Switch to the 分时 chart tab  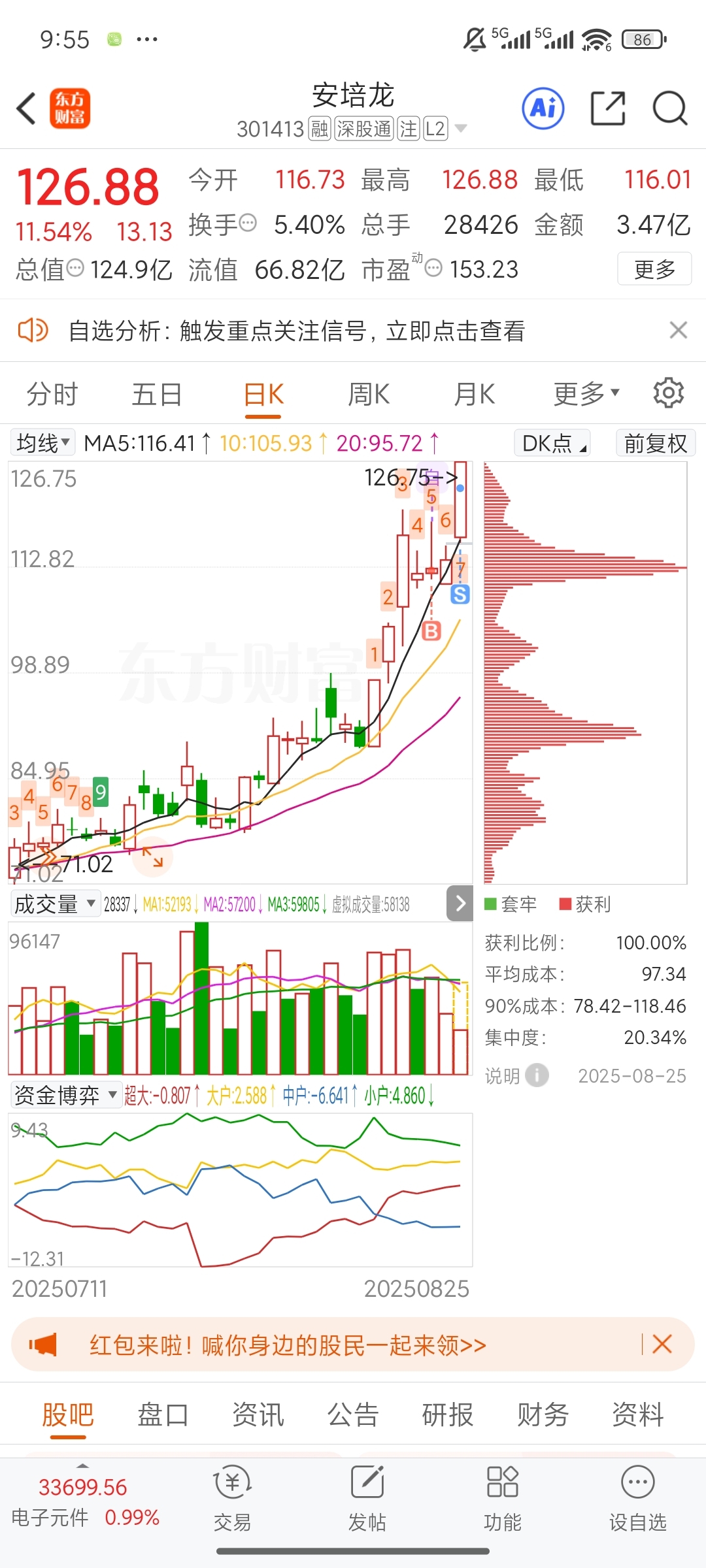click(52, 395)
